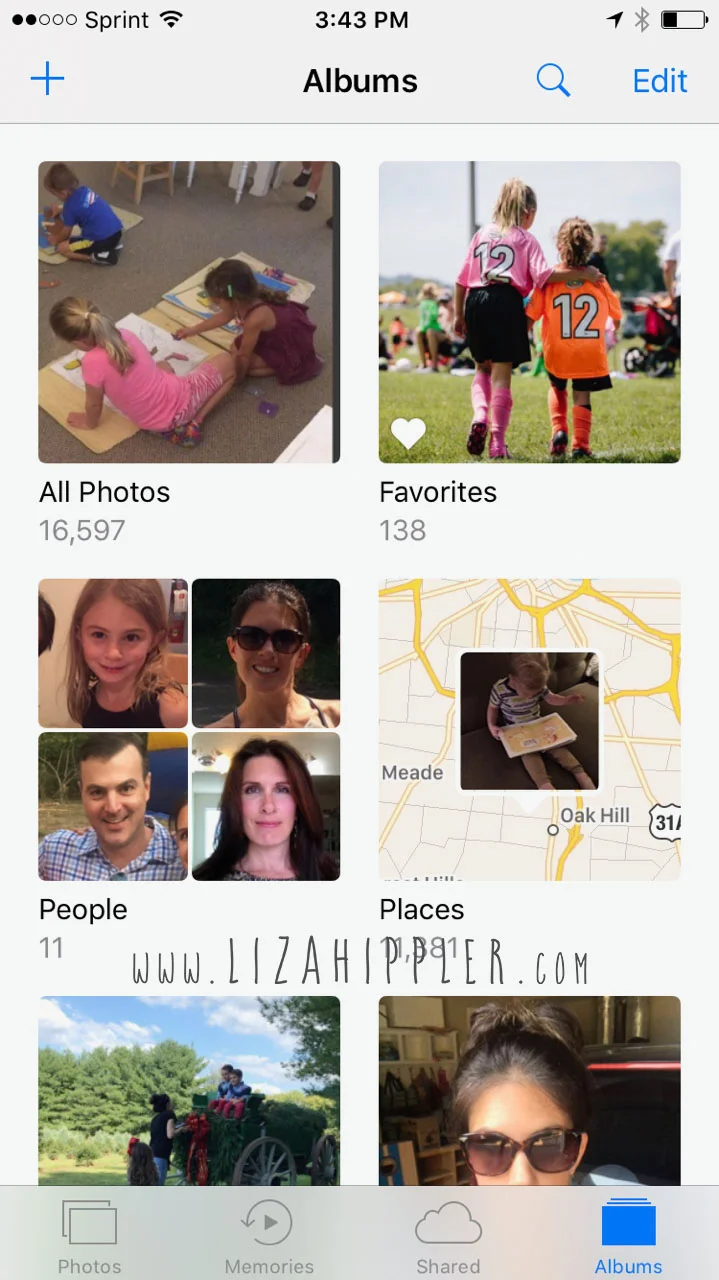Open the search magnifier icon

point(552,80)
